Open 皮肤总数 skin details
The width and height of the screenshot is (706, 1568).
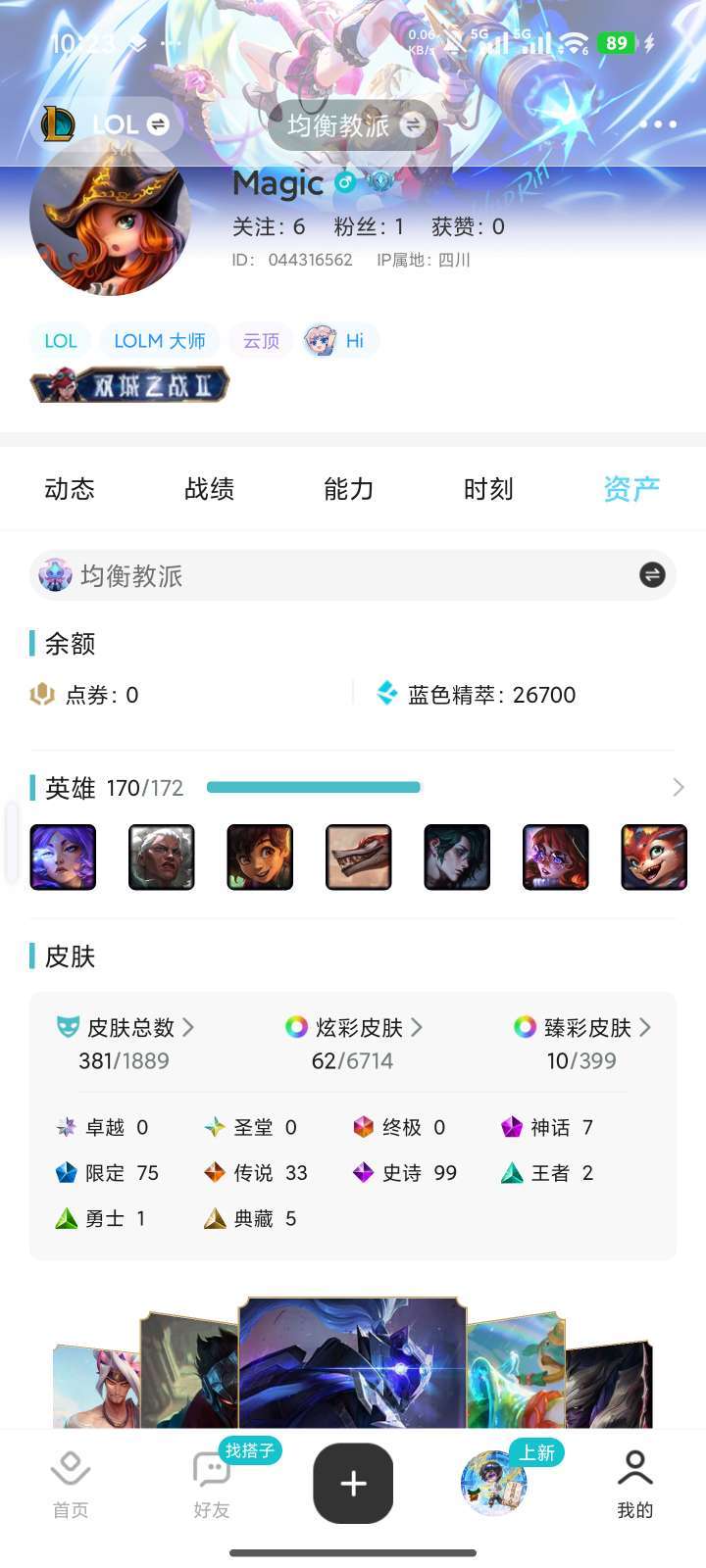(126, 1028)
